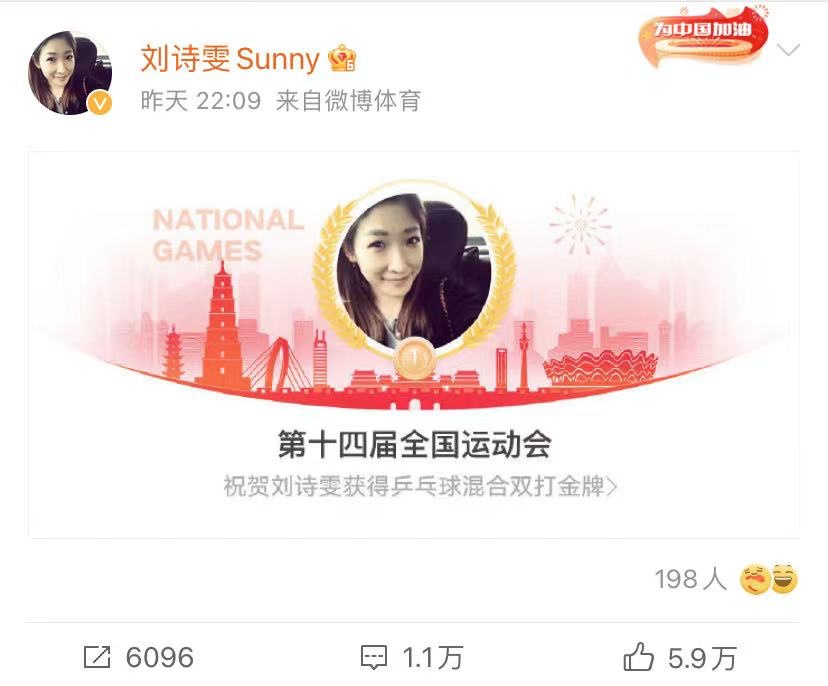The width and height of the screenshot is (828, 686).
Task: Open the 1.1万 comments
Action: 412,657
